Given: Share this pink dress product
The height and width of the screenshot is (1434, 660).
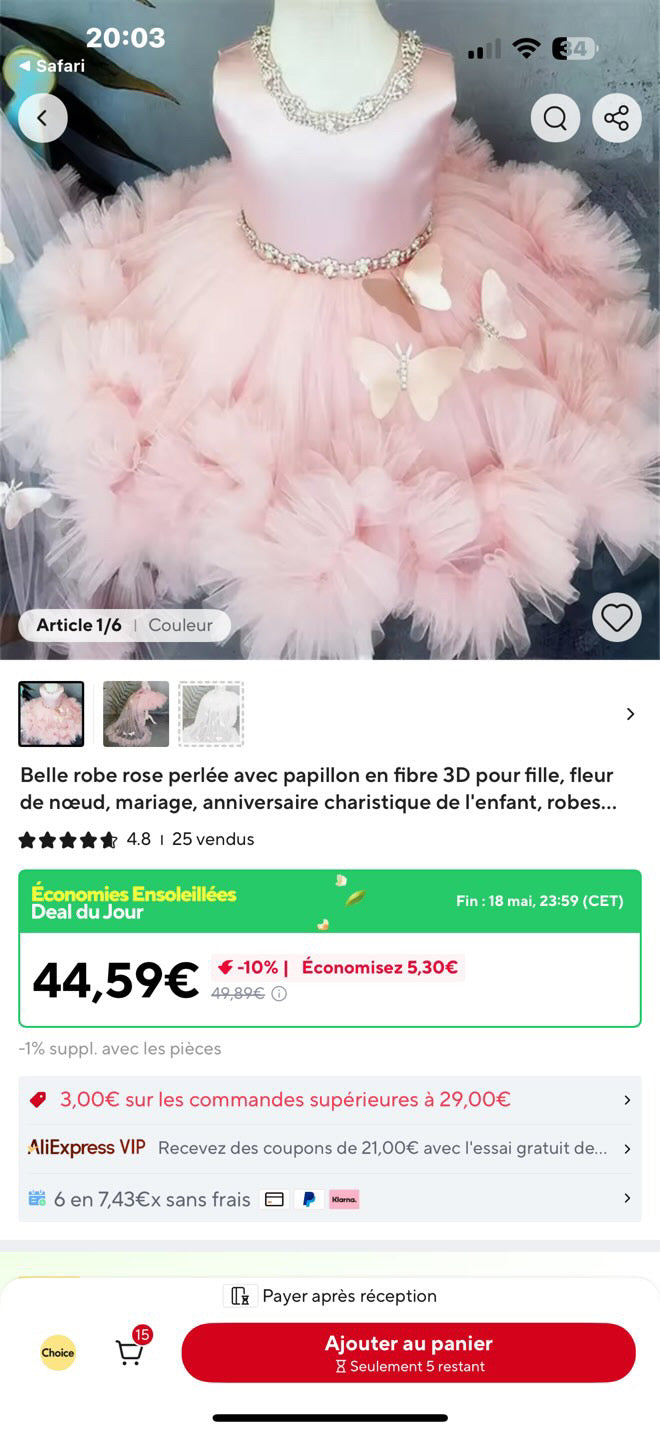Looking at the screenshot, I should point(616,118).
